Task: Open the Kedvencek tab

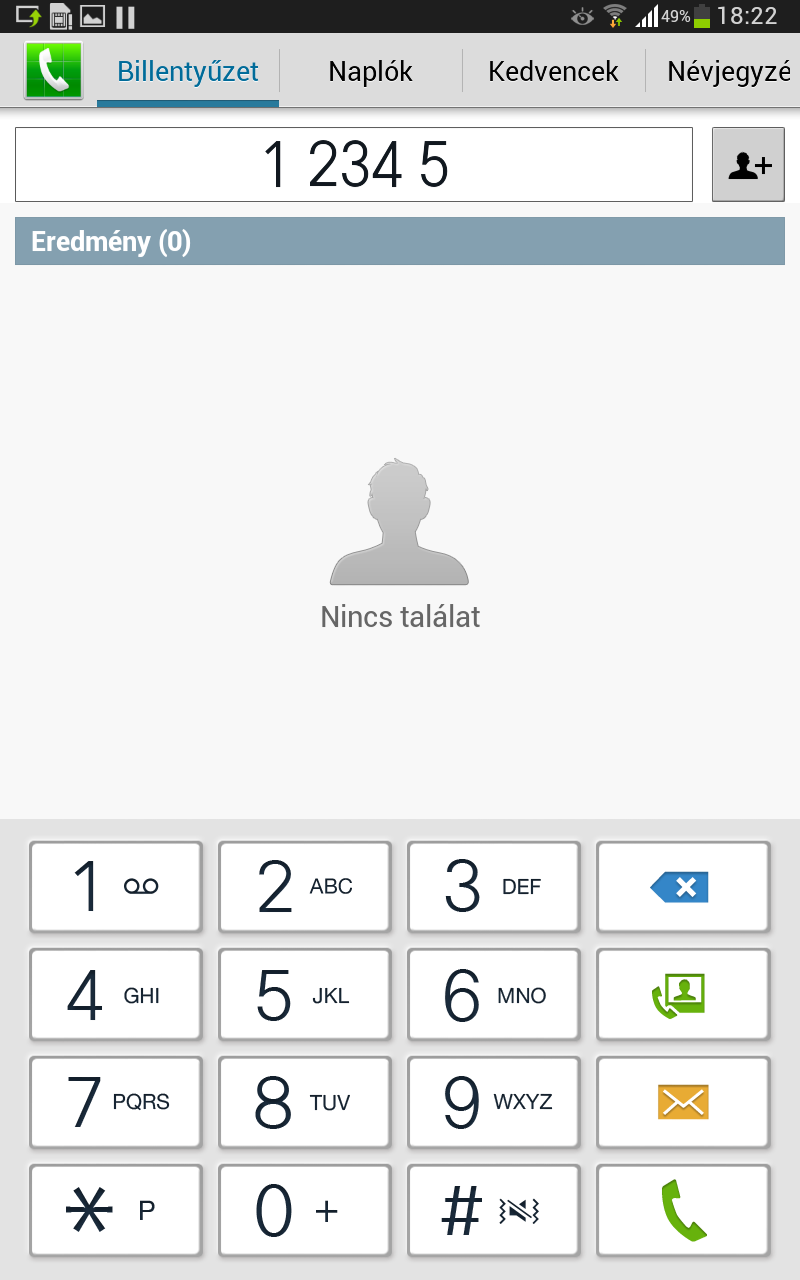Action: 553,72
